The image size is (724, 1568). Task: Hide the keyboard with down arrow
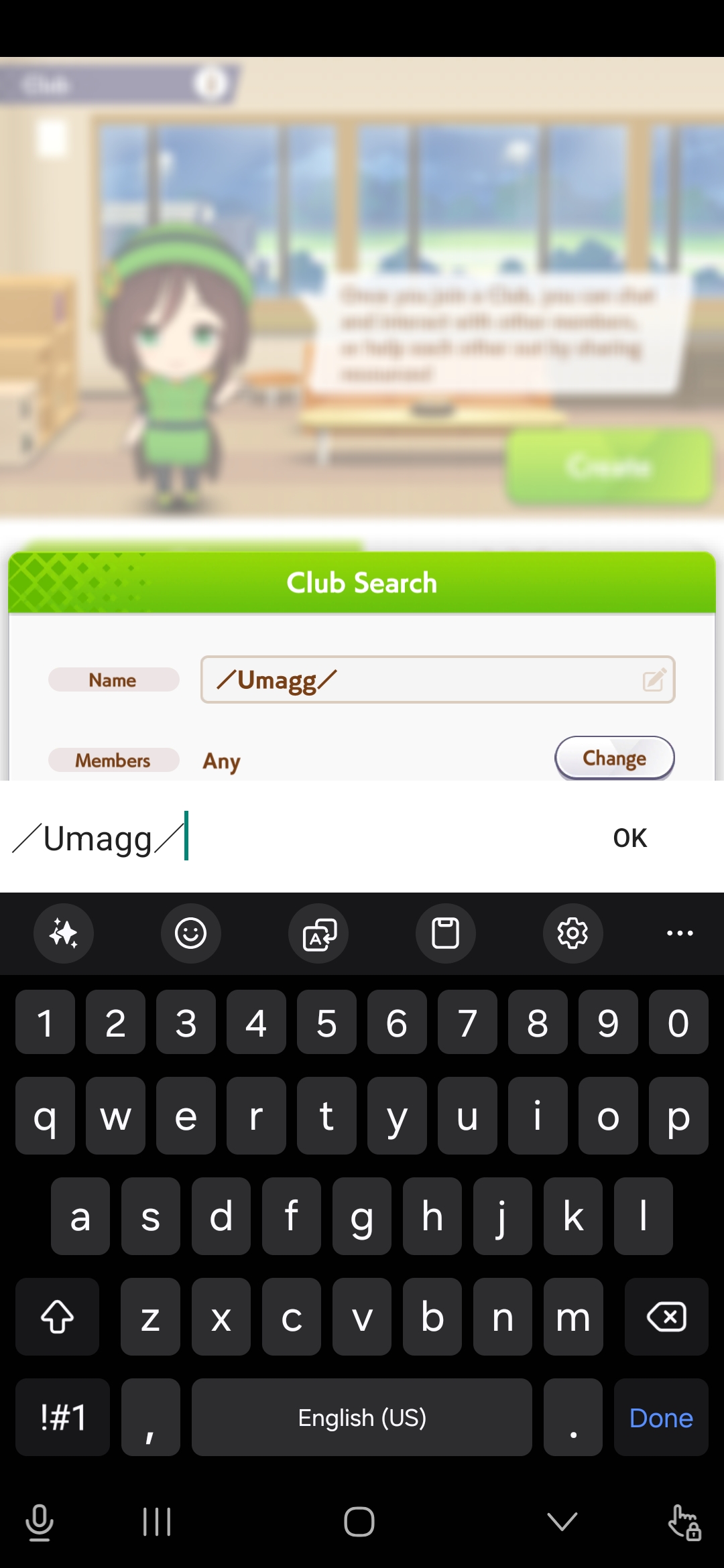pos(562,1522)
